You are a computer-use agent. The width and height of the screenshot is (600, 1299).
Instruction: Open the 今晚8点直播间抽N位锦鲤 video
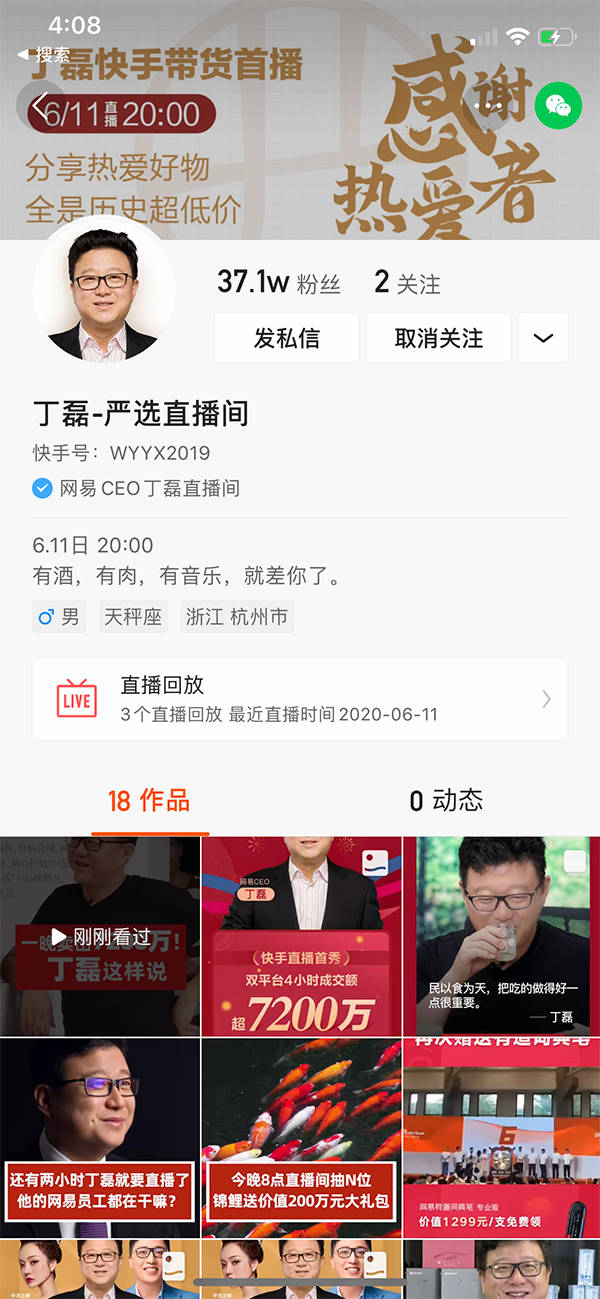[301, 1137]
